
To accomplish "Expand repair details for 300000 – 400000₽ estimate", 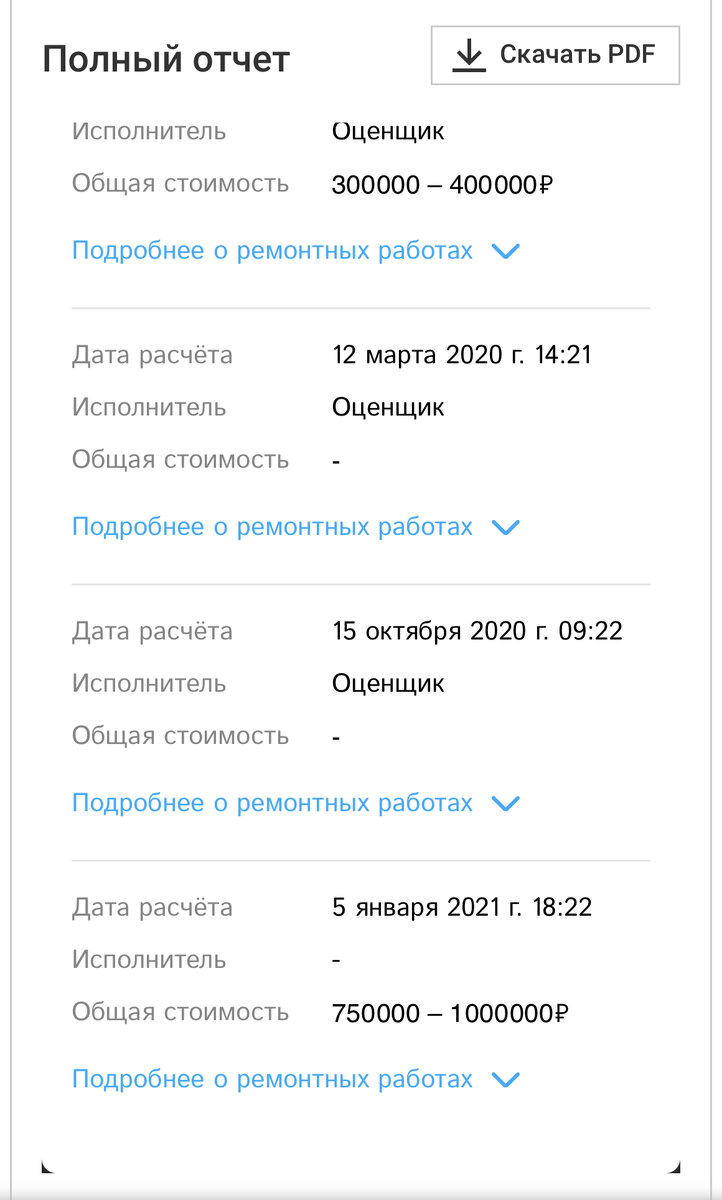I will coord(296,250).
